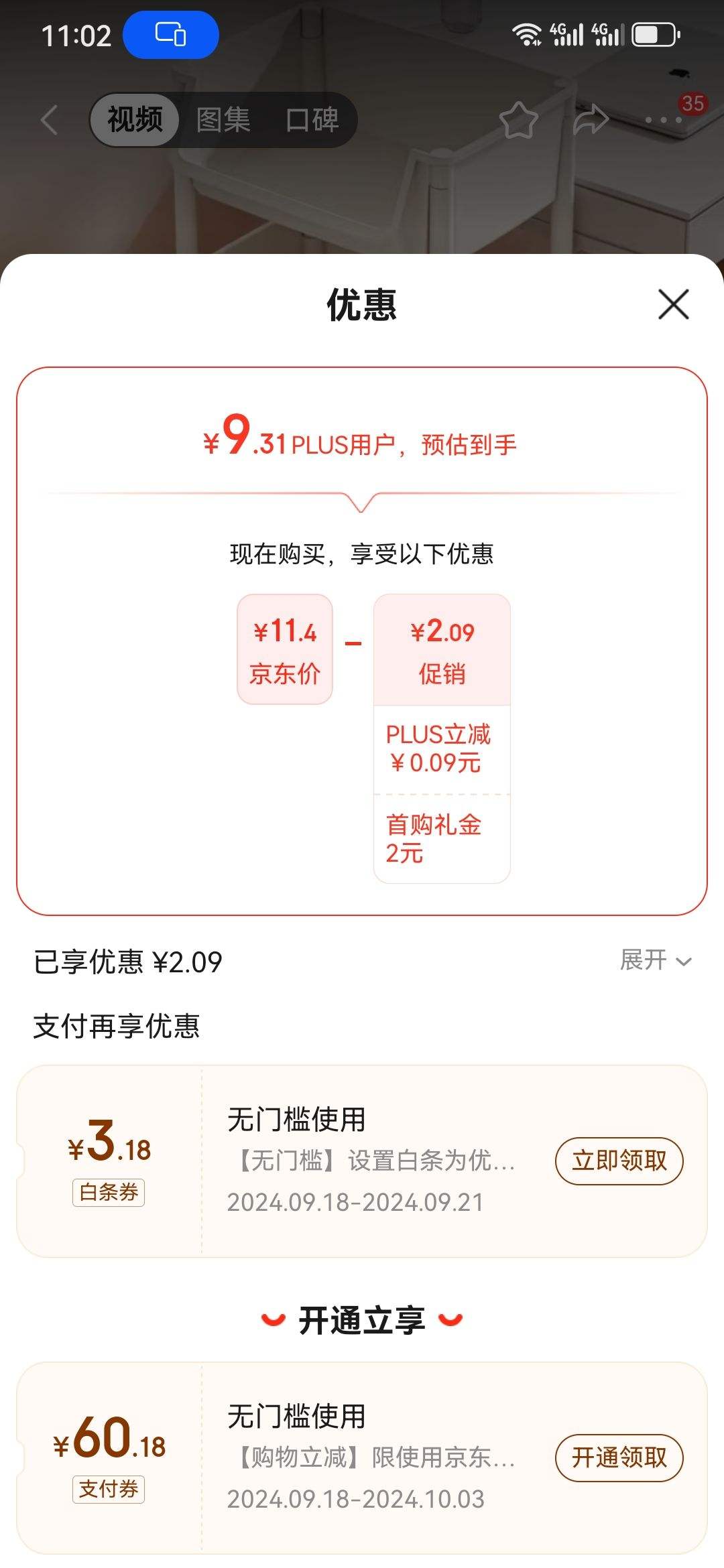Switch to the 图集 tab
This screenshot has width=724, height=1568.
[223, 121]
